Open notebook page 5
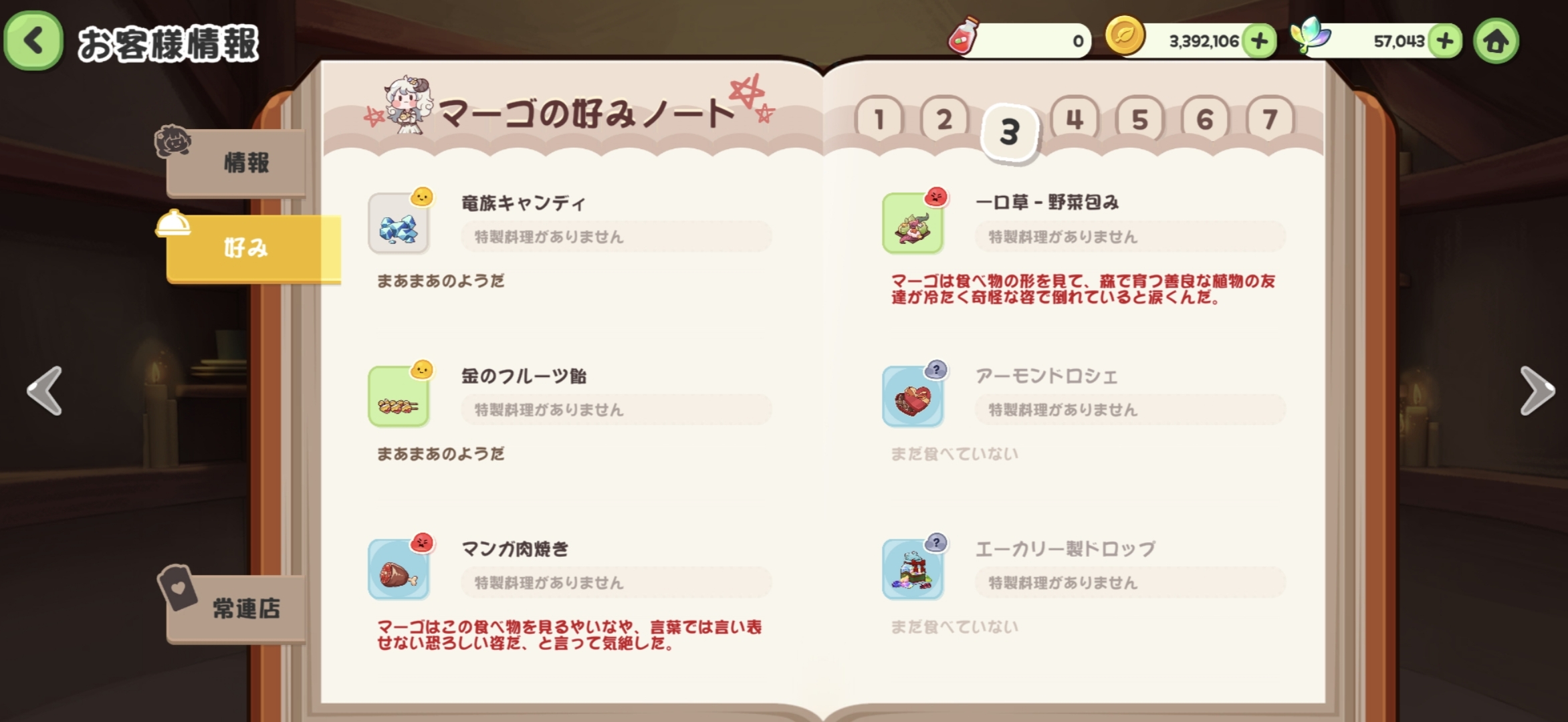This screenshot has width=1568, height=722. [x=1139, y=120]
